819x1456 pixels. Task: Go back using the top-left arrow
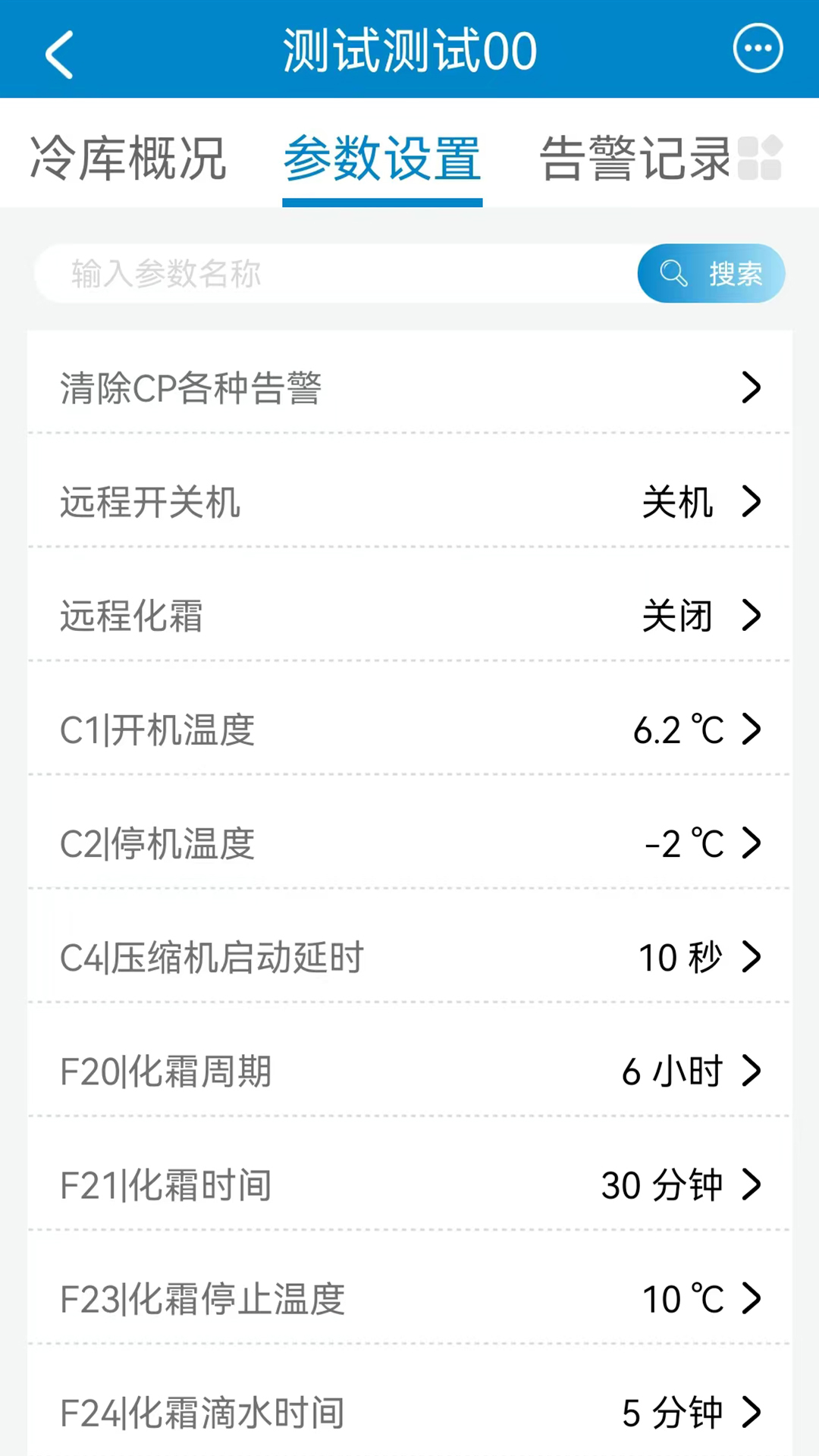click(x=59, y=54)
